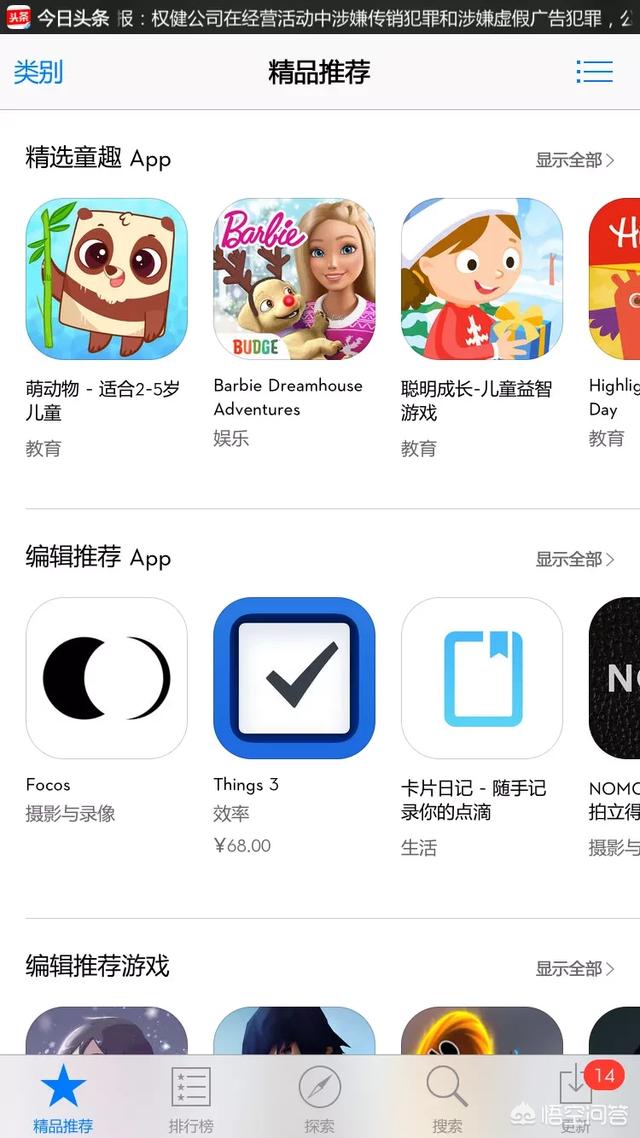
Task: Switch to the 探索 tab
Action: point(319,1098)
